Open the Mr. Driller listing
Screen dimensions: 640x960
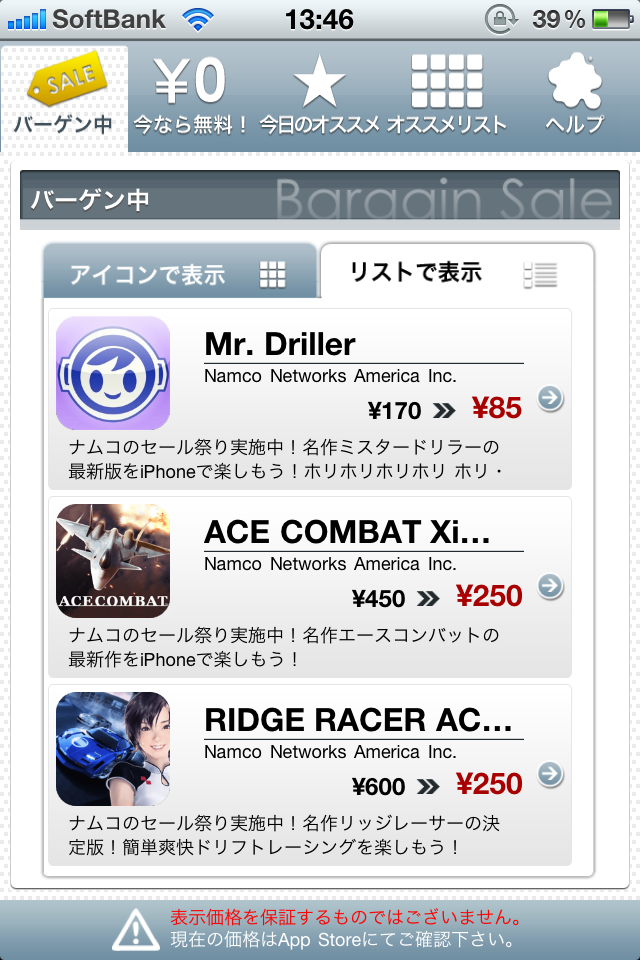[x=310, y=399]
